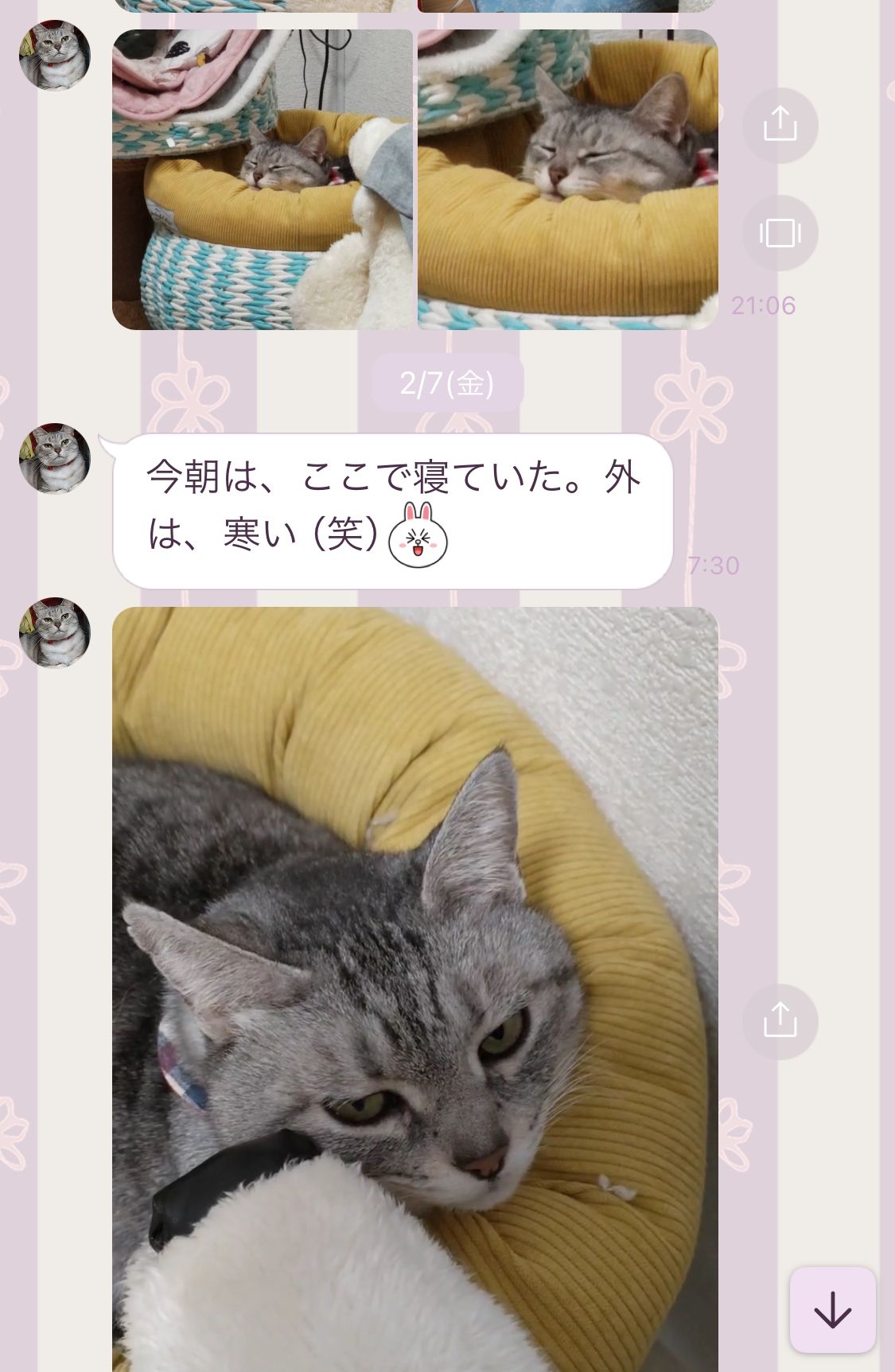Share the 21:06 photo set

point(780,125)
